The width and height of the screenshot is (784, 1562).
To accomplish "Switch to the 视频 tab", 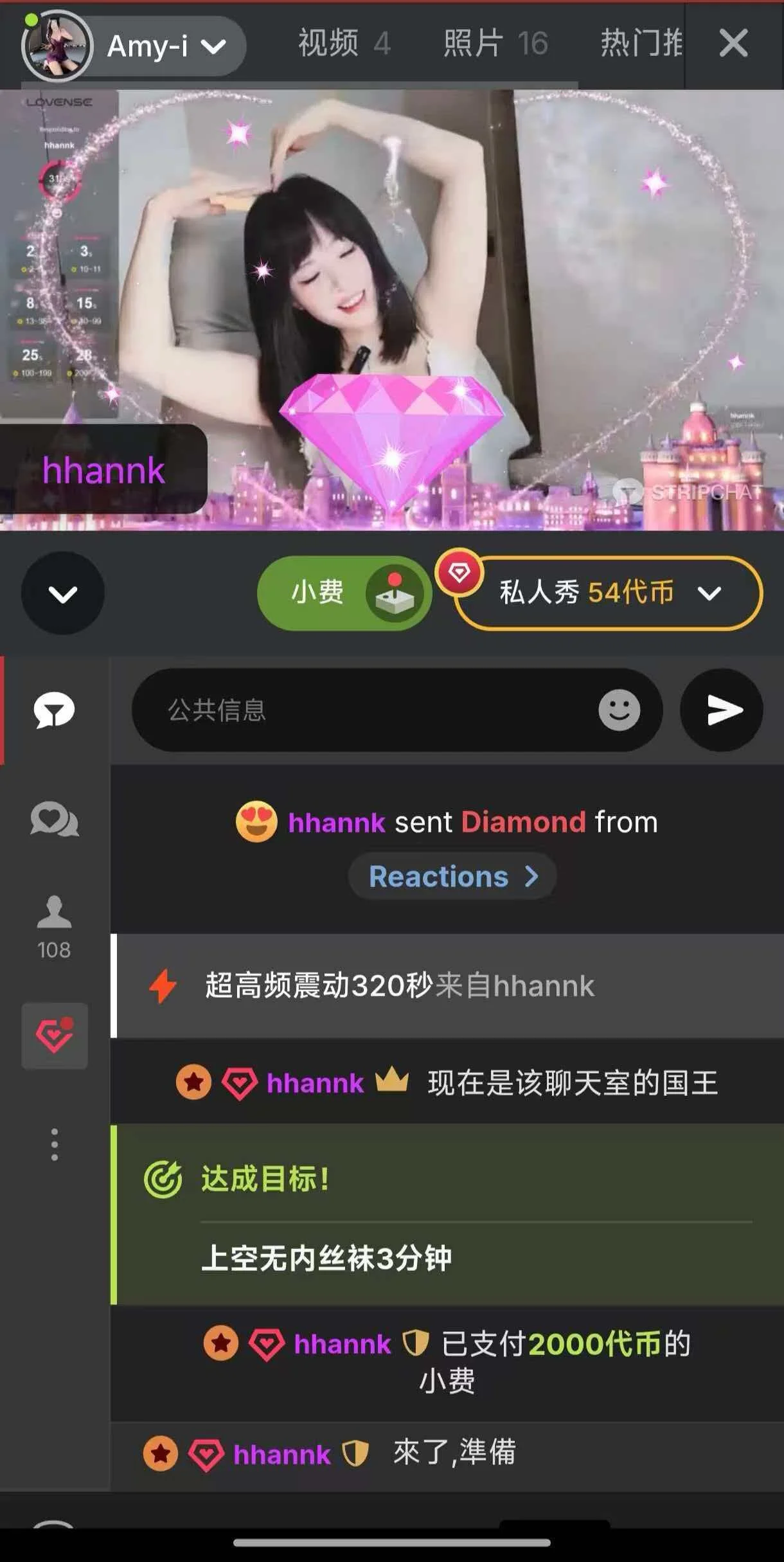I will pyautogui.click(x=344, y=44).
